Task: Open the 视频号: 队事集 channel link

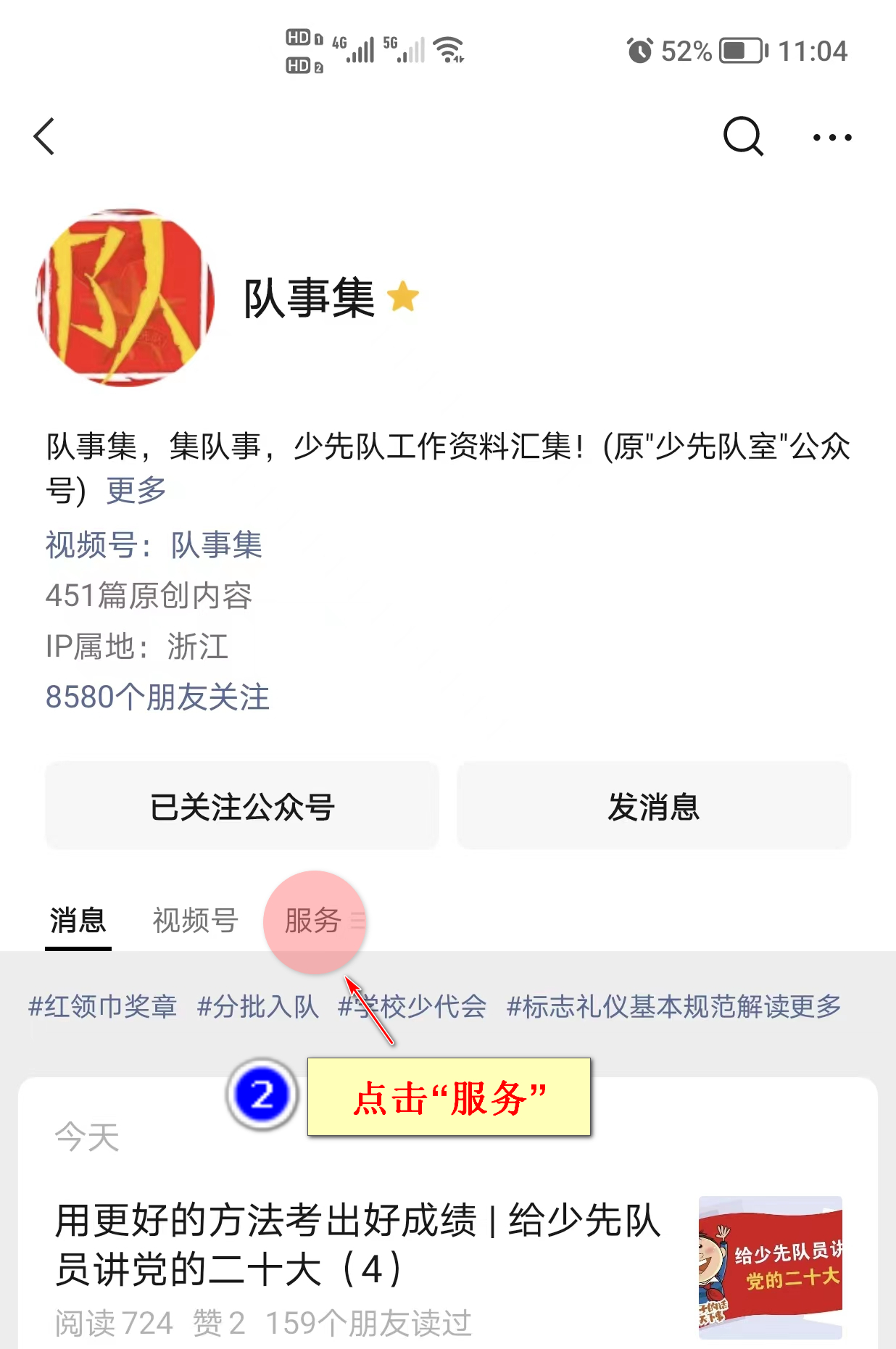Action: (154, 545)
